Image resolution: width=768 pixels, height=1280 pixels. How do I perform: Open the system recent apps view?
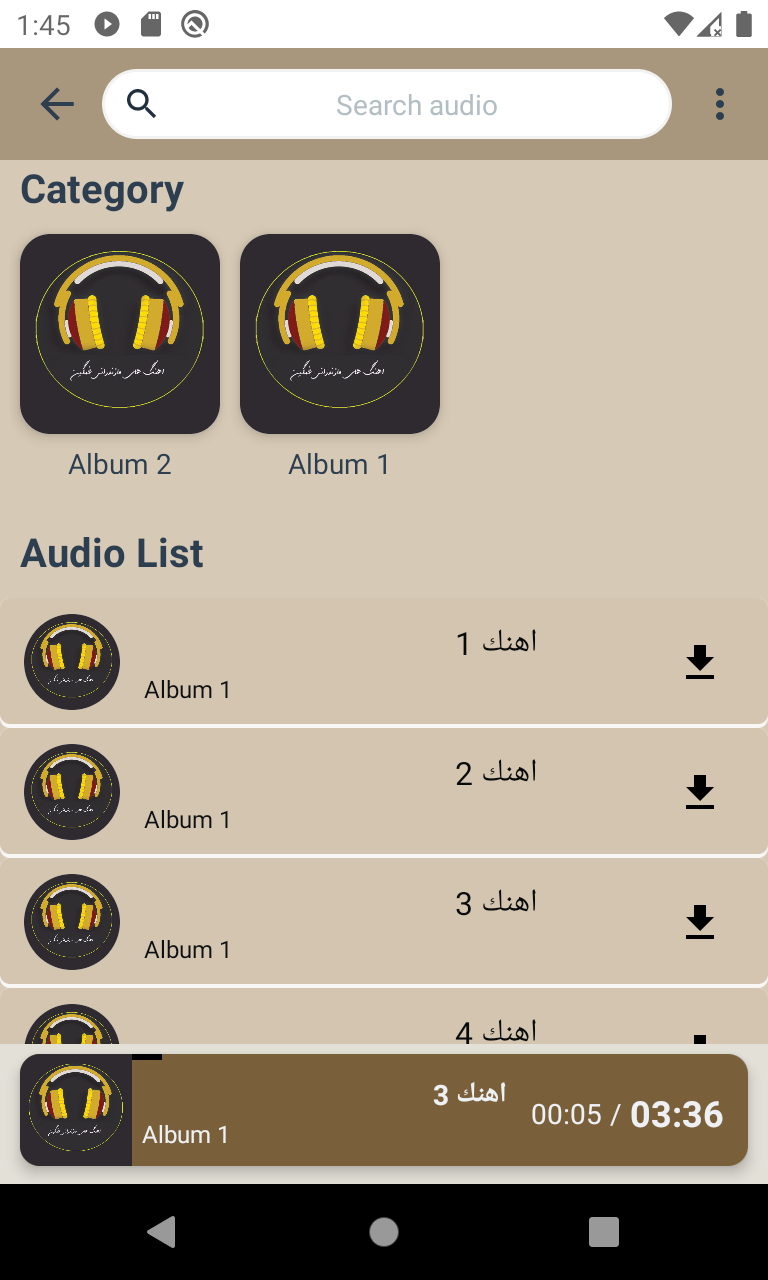(604, 1232)
